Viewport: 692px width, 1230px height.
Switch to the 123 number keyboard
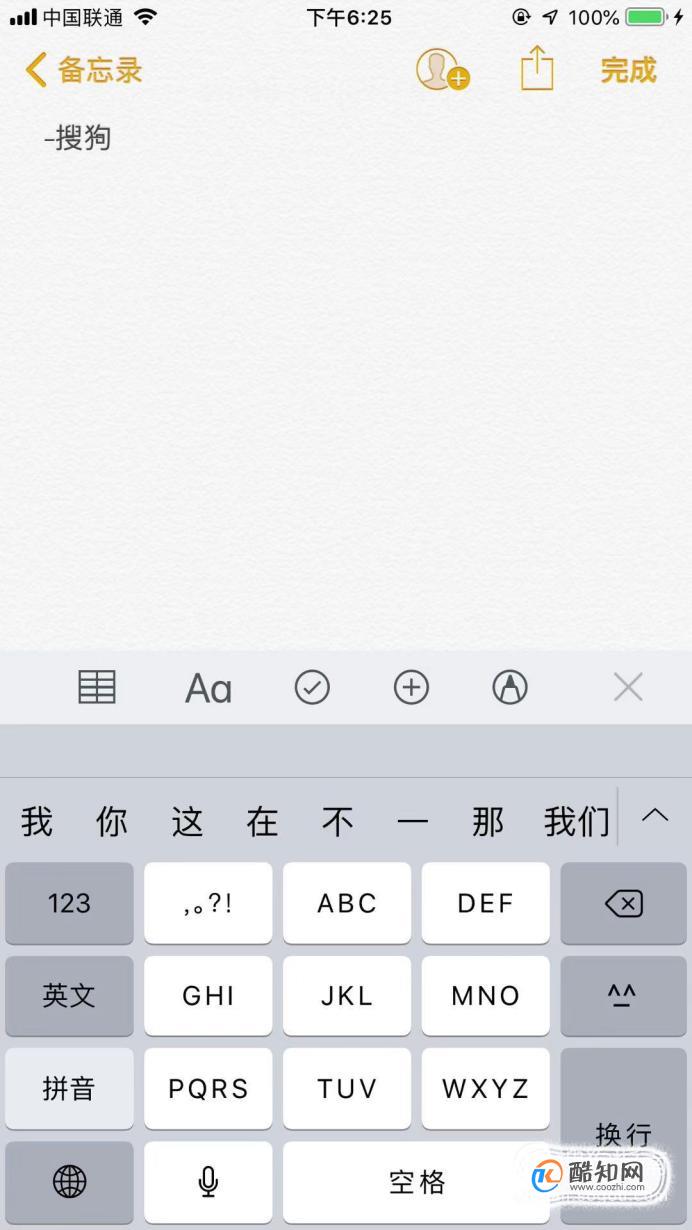point(69,903)
